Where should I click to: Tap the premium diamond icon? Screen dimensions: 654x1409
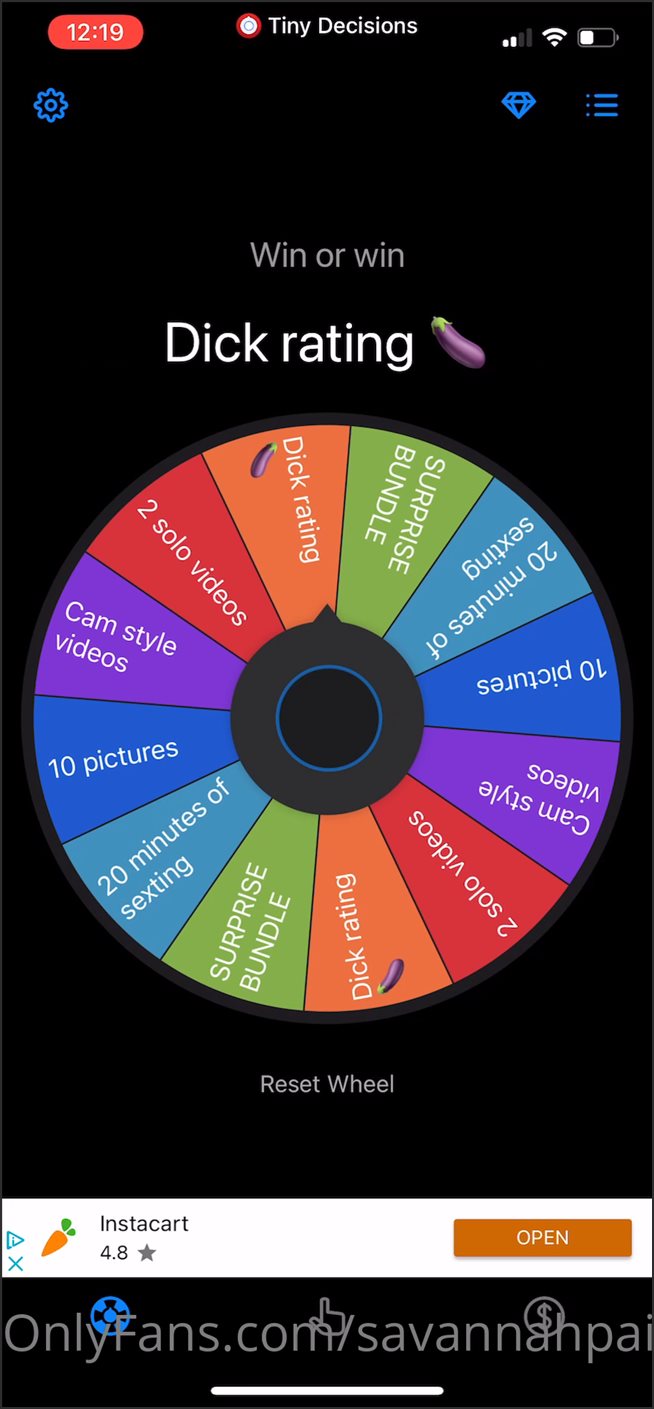pyautogui.click(x=519, y=105)
